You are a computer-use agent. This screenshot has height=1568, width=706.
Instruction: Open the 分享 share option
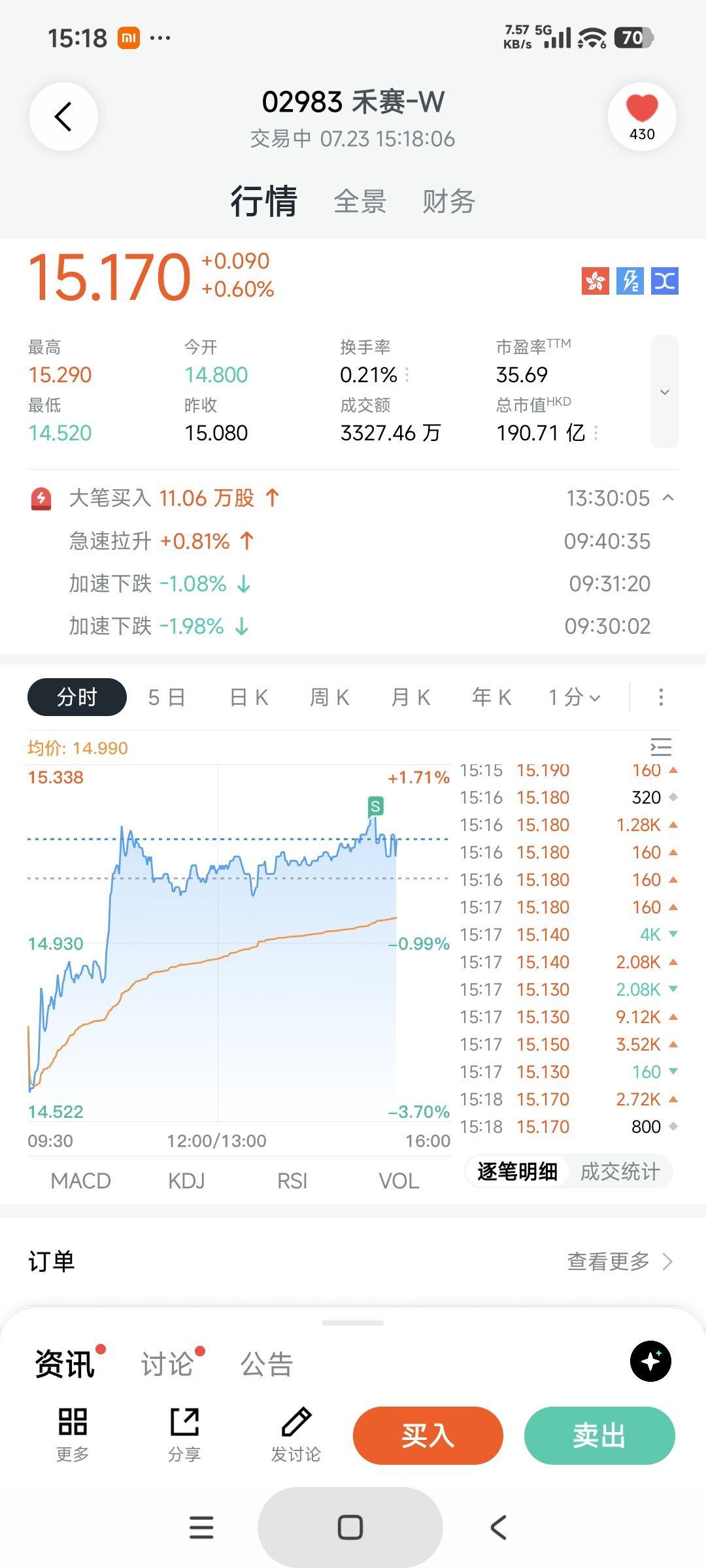184,1435
